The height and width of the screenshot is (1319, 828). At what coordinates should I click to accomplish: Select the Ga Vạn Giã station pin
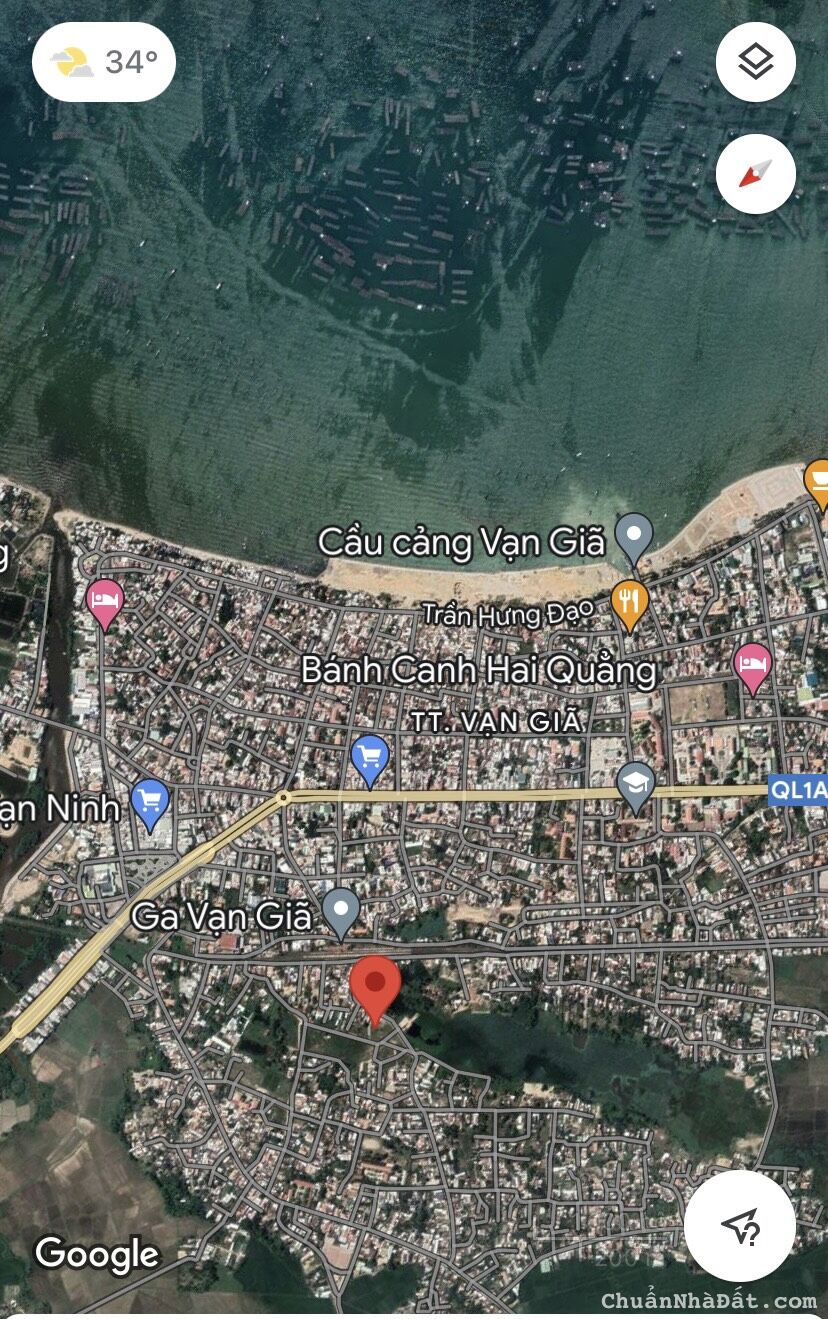click(341, 912)
